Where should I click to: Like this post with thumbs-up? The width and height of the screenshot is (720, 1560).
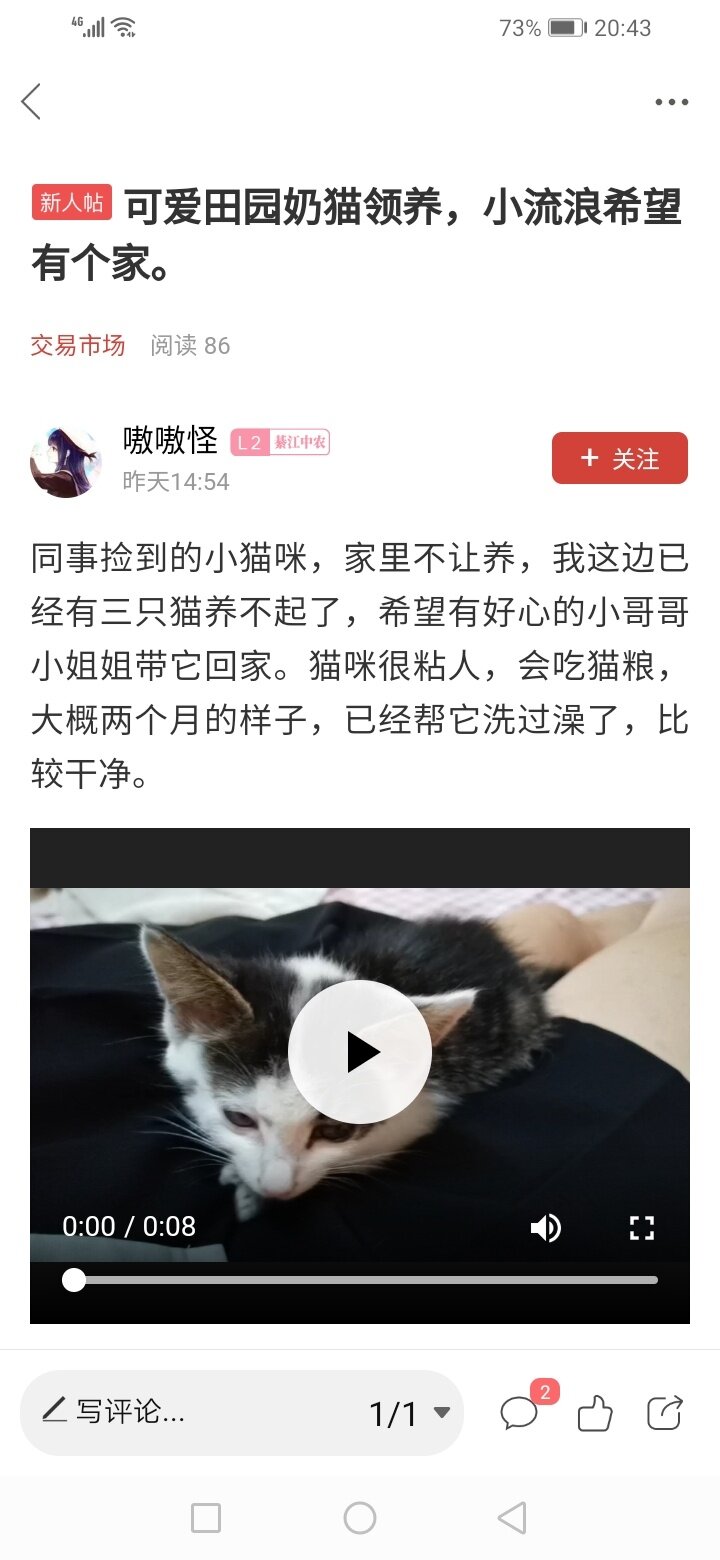[595, 1413]
